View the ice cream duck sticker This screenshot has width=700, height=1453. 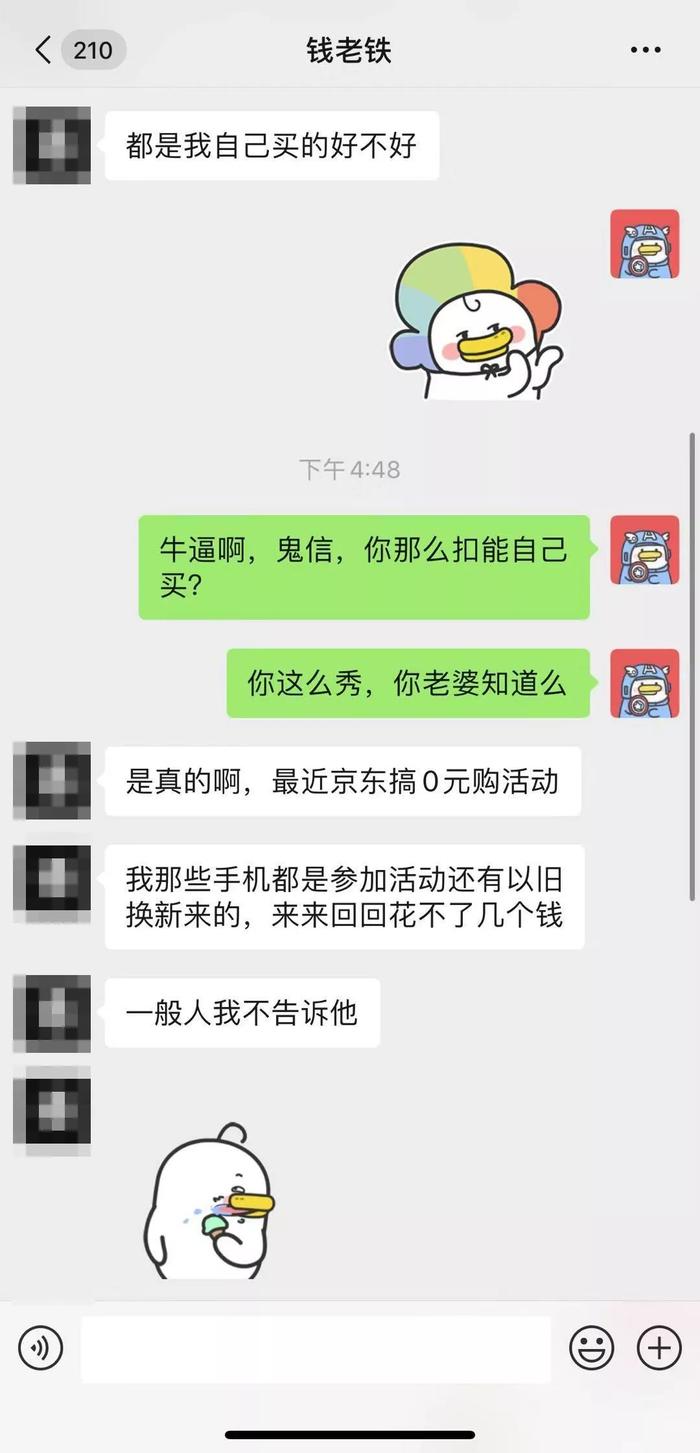coord(210,1200)
